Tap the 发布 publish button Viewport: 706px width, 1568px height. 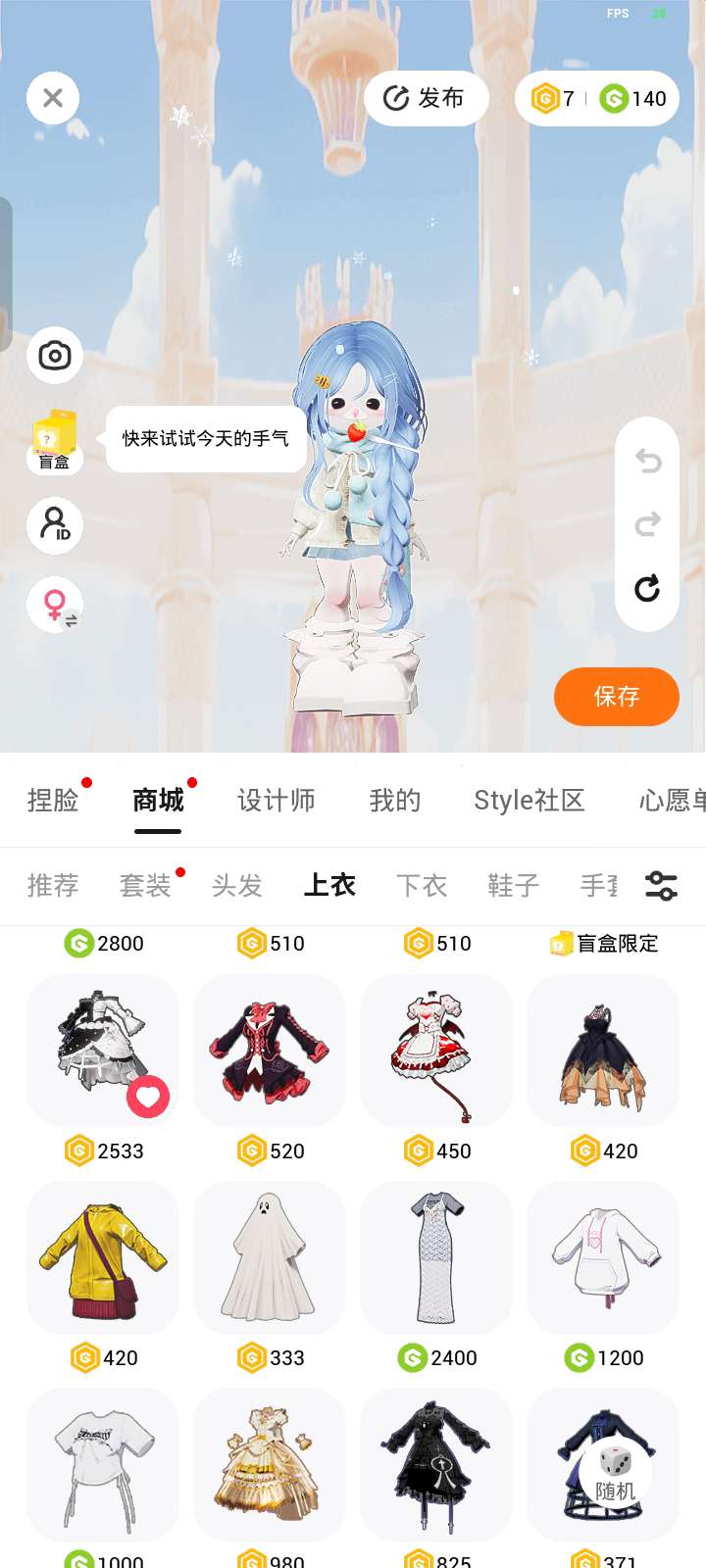(426, 98)
